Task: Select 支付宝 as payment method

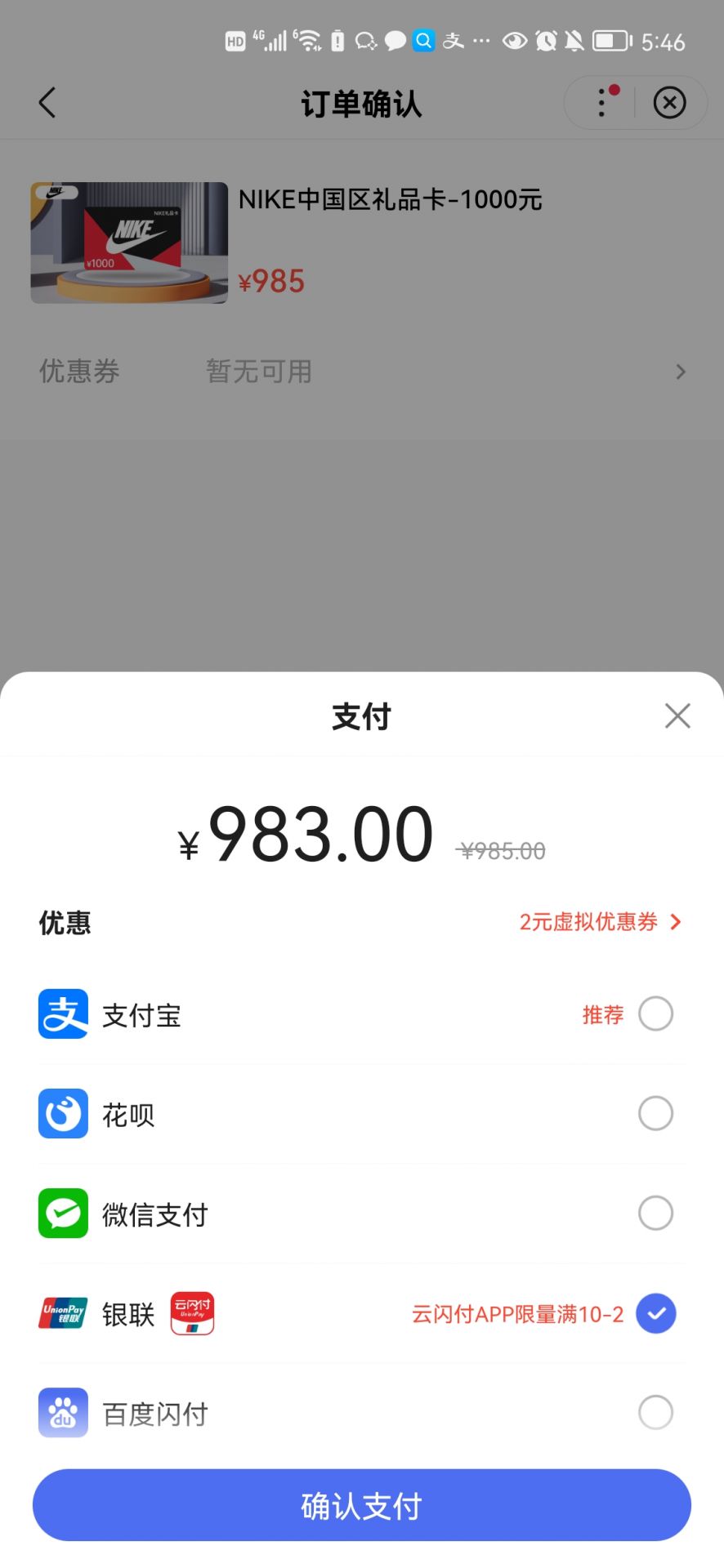Action: coord(655,1014)
